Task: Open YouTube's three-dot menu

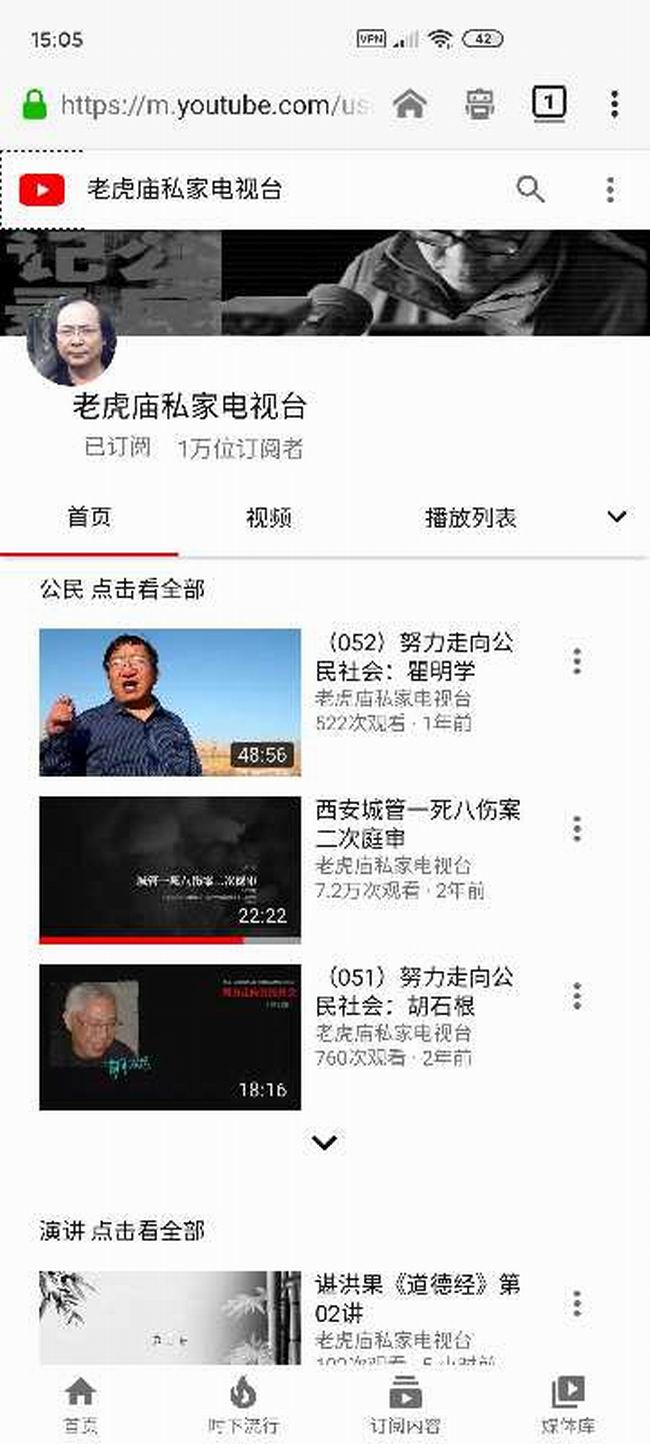Action: click(610, 189)
